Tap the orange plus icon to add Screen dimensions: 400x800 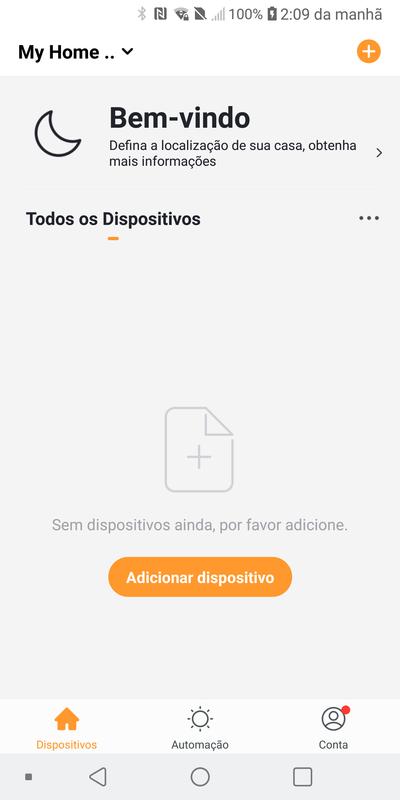368,52
